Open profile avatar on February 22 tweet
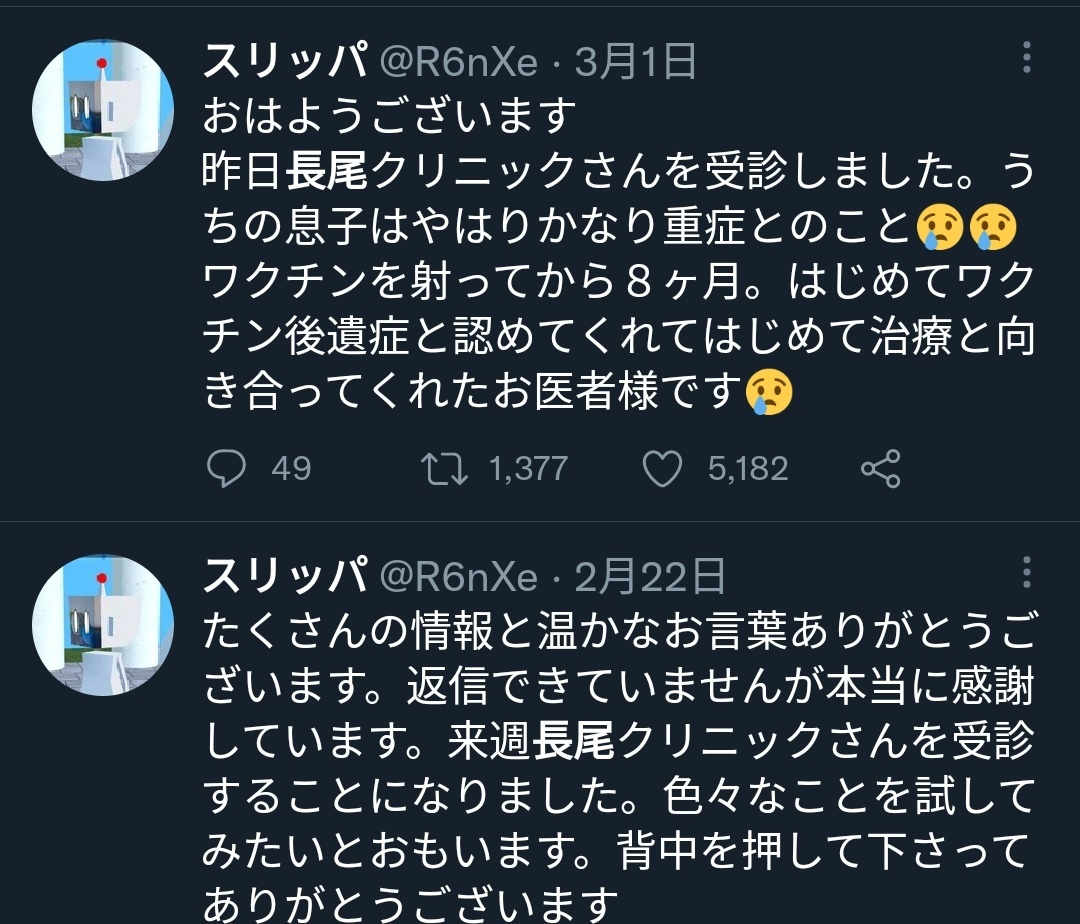 [97, 625]
